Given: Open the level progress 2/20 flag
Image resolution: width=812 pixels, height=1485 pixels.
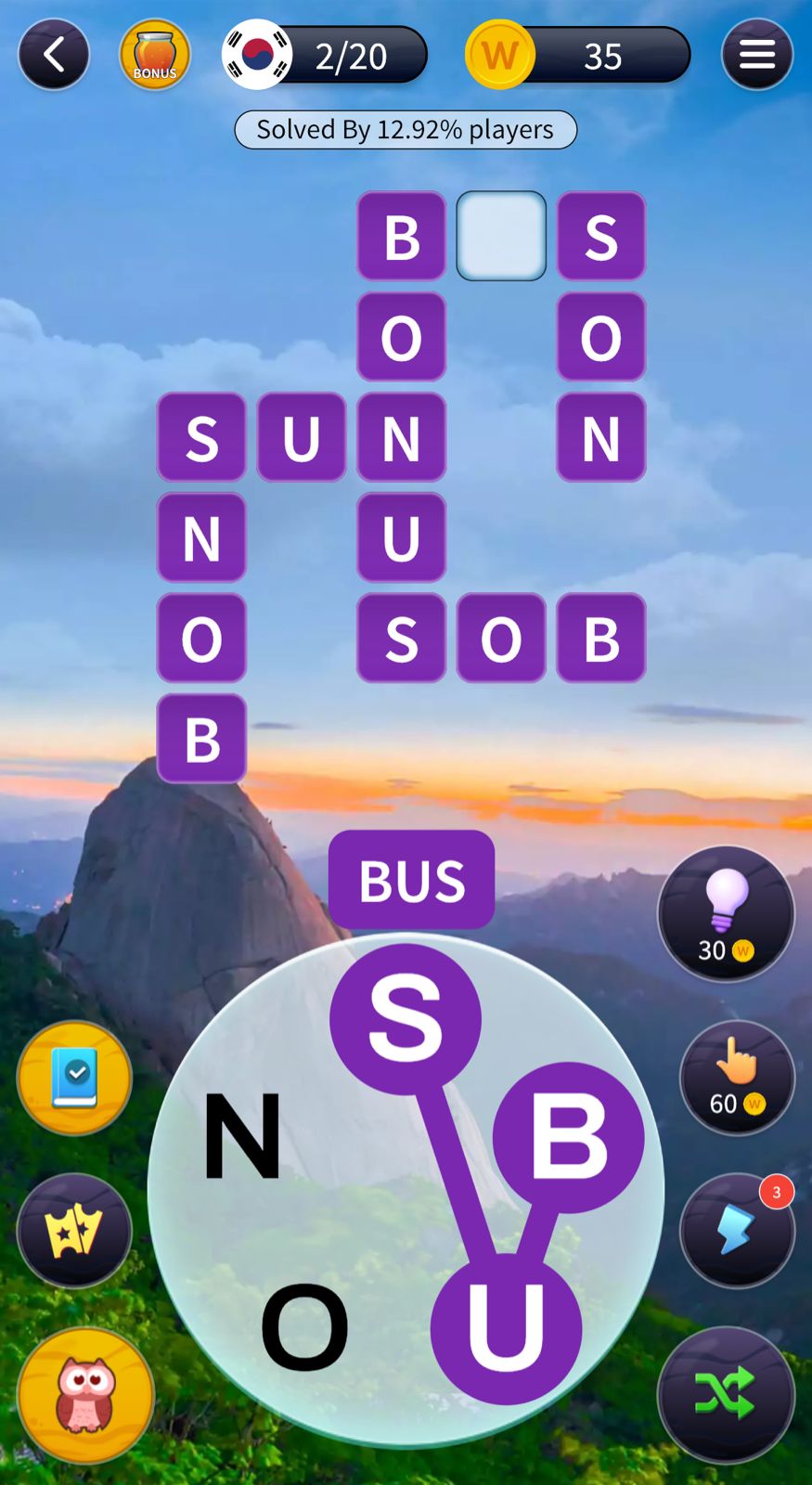Looking at the screenshot, I should pyautogui.click(x=325, y=56).
